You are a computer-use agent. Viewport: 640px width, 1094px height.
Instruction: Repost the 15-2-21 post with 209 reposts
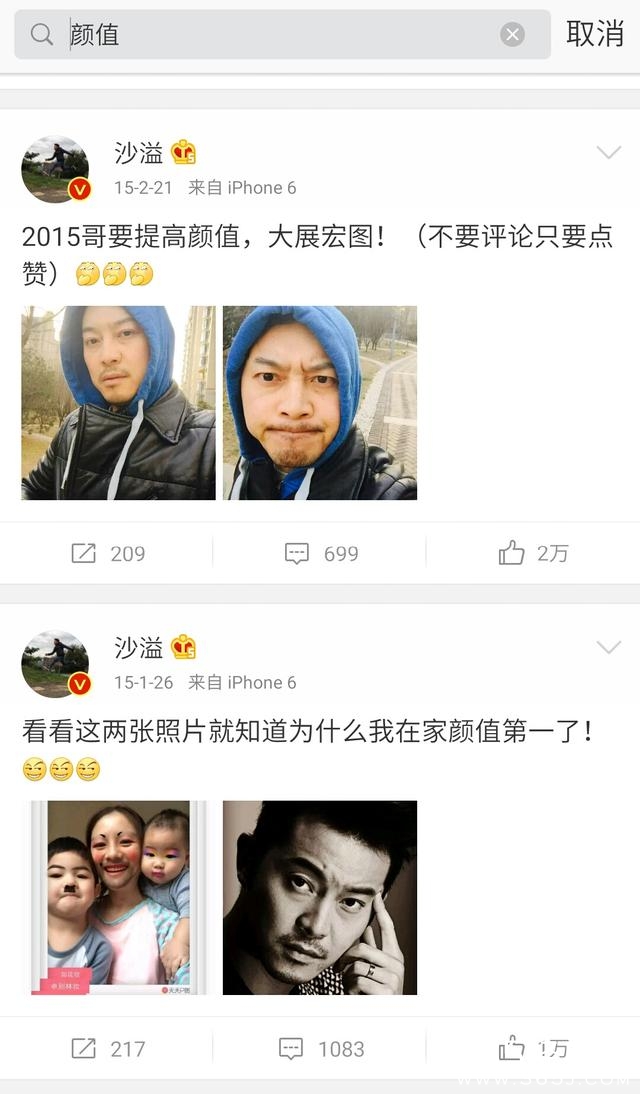point(107,553)
